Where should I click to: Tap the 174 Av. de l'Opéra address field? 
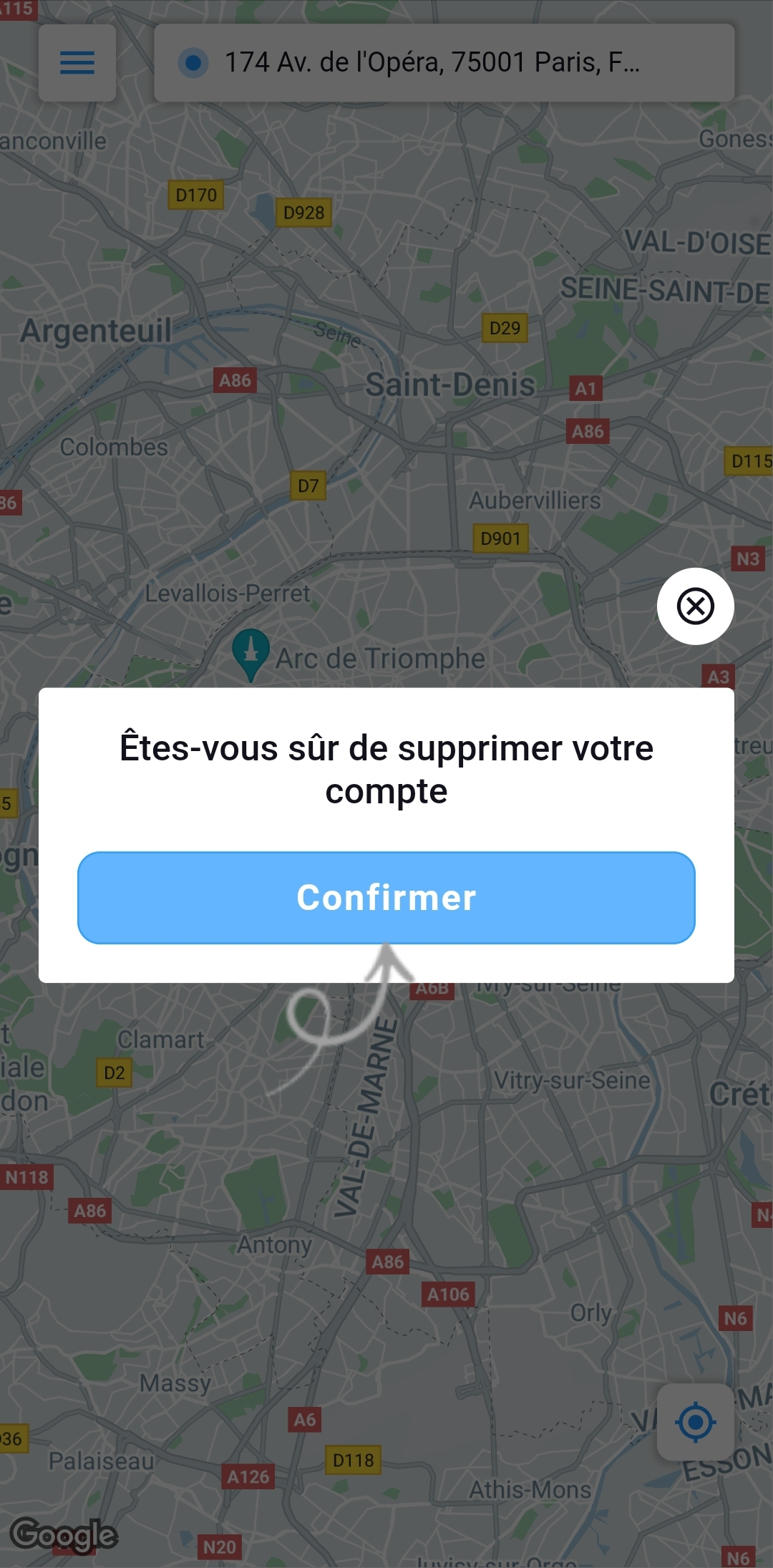444,63
